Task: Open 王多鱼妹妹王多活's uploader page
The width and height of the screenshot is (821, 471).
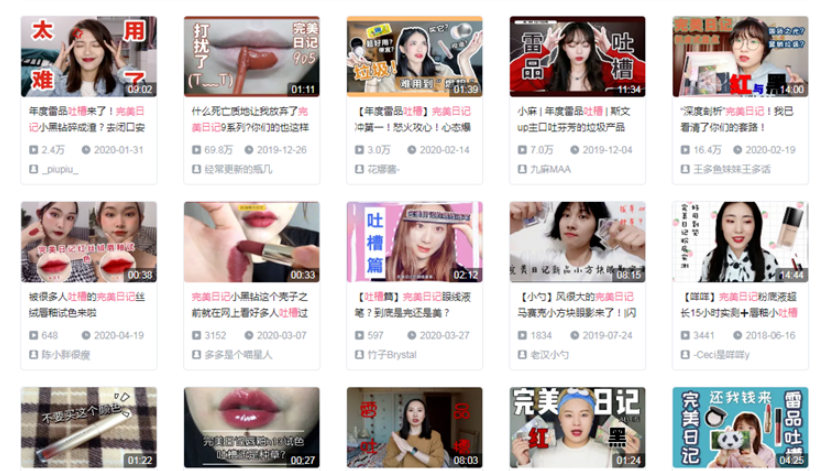Action: pyautogui.click(x=732, y=169)
